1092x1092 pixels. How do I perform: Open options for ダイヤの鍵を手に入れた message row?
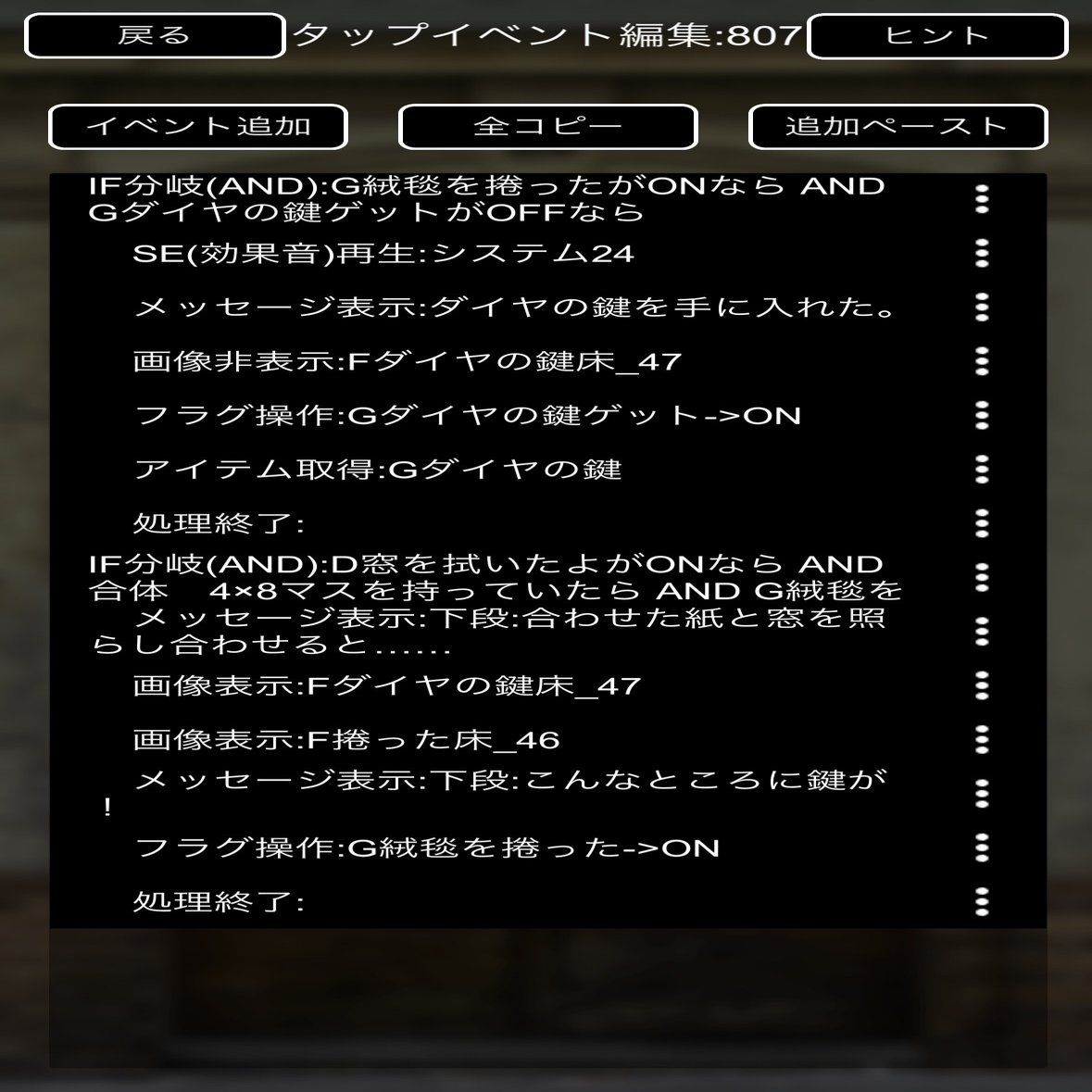[x=982, y=308]
